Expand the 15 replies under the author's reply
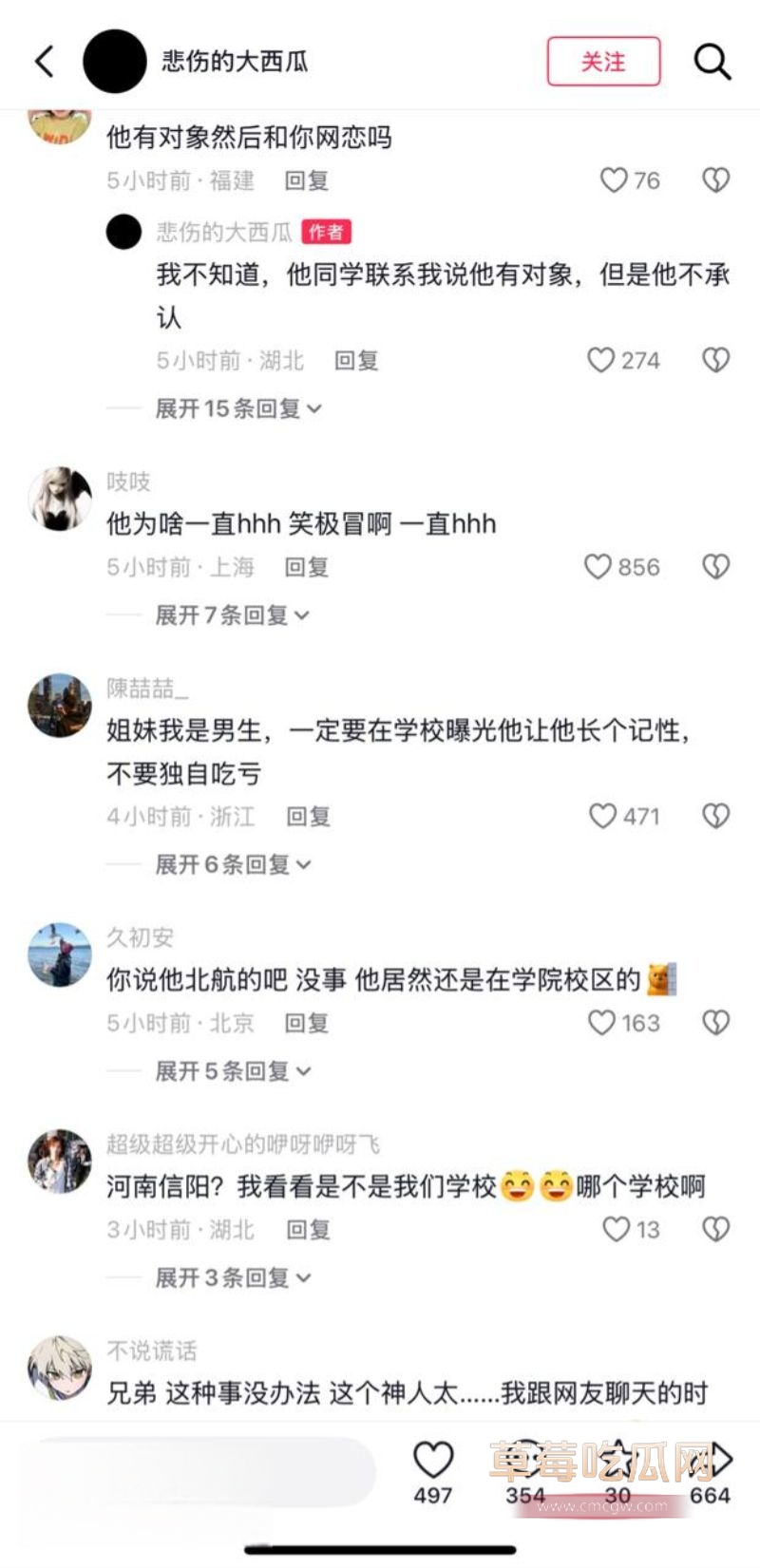 pyautogui.click(x=232, y=409)
